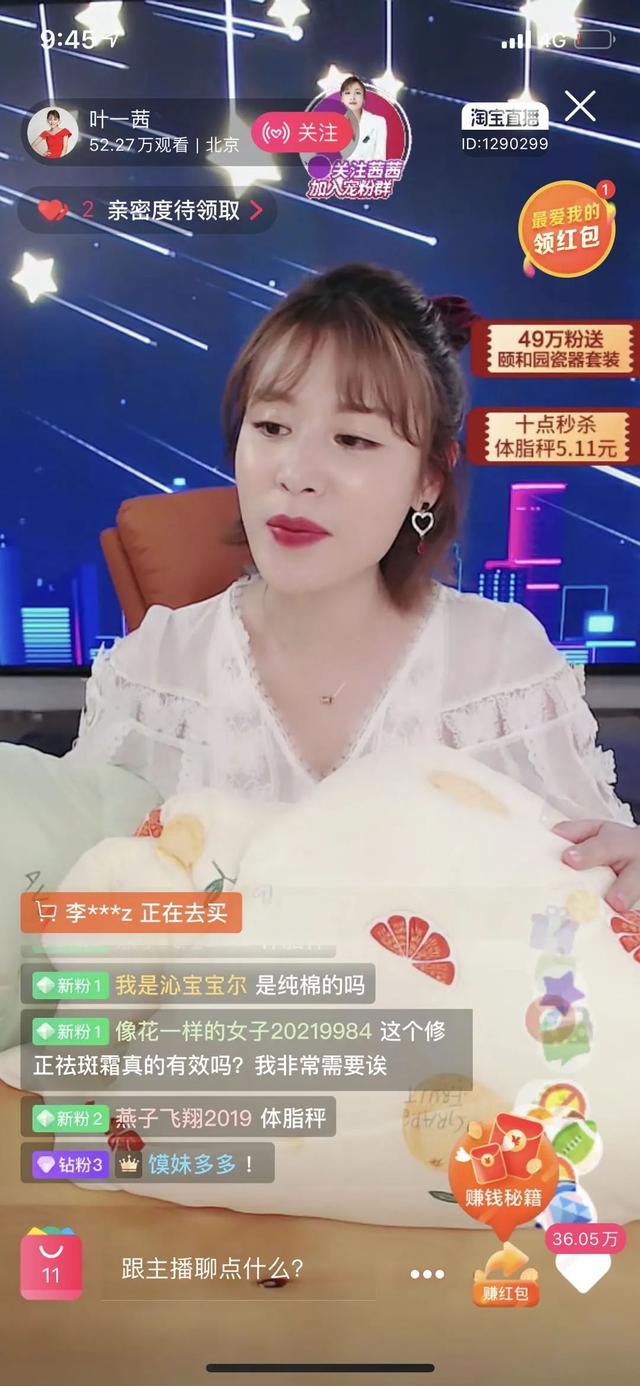This screenshot has height=1386, width=640.
Task: Claim the 亲密度待领取 reward
Action: 150,210
